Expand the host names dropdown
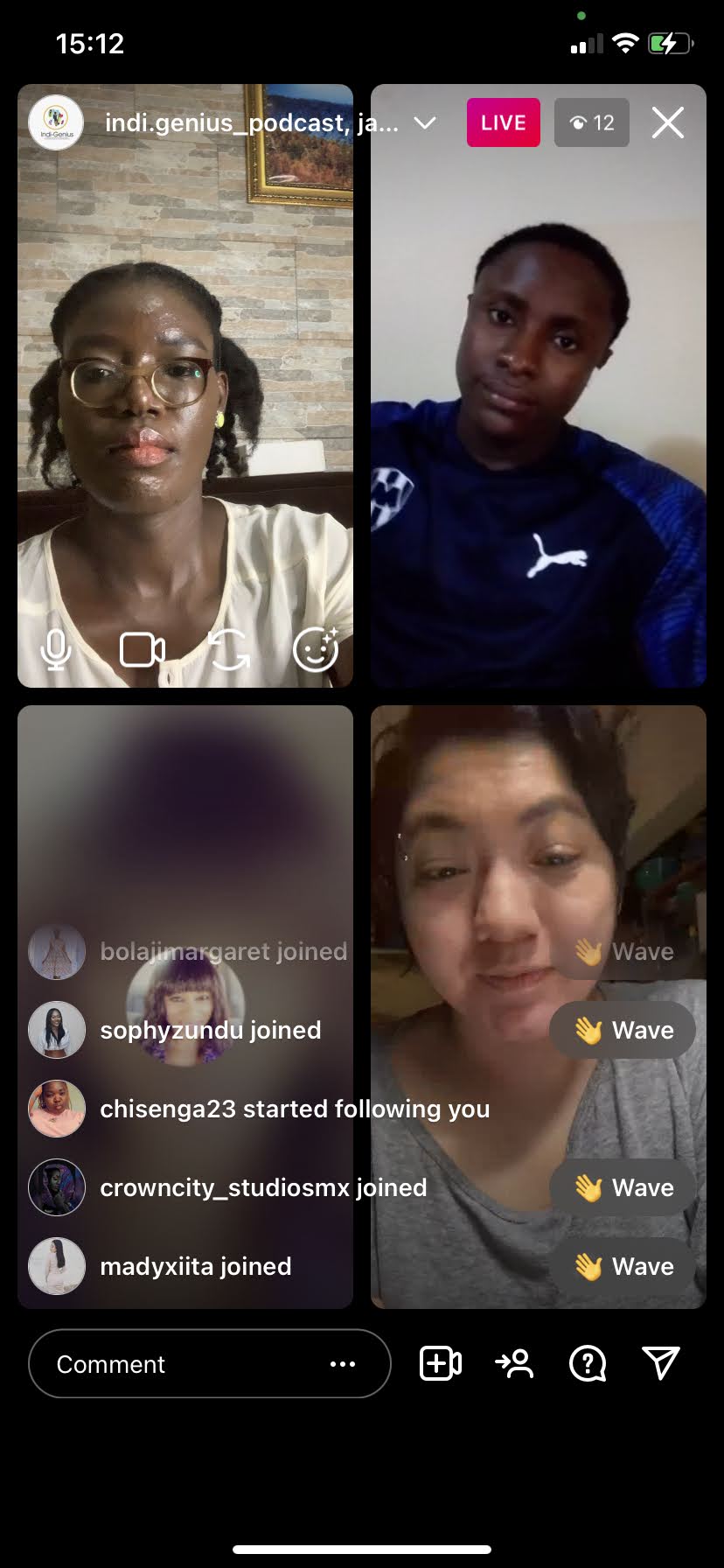 425,123
